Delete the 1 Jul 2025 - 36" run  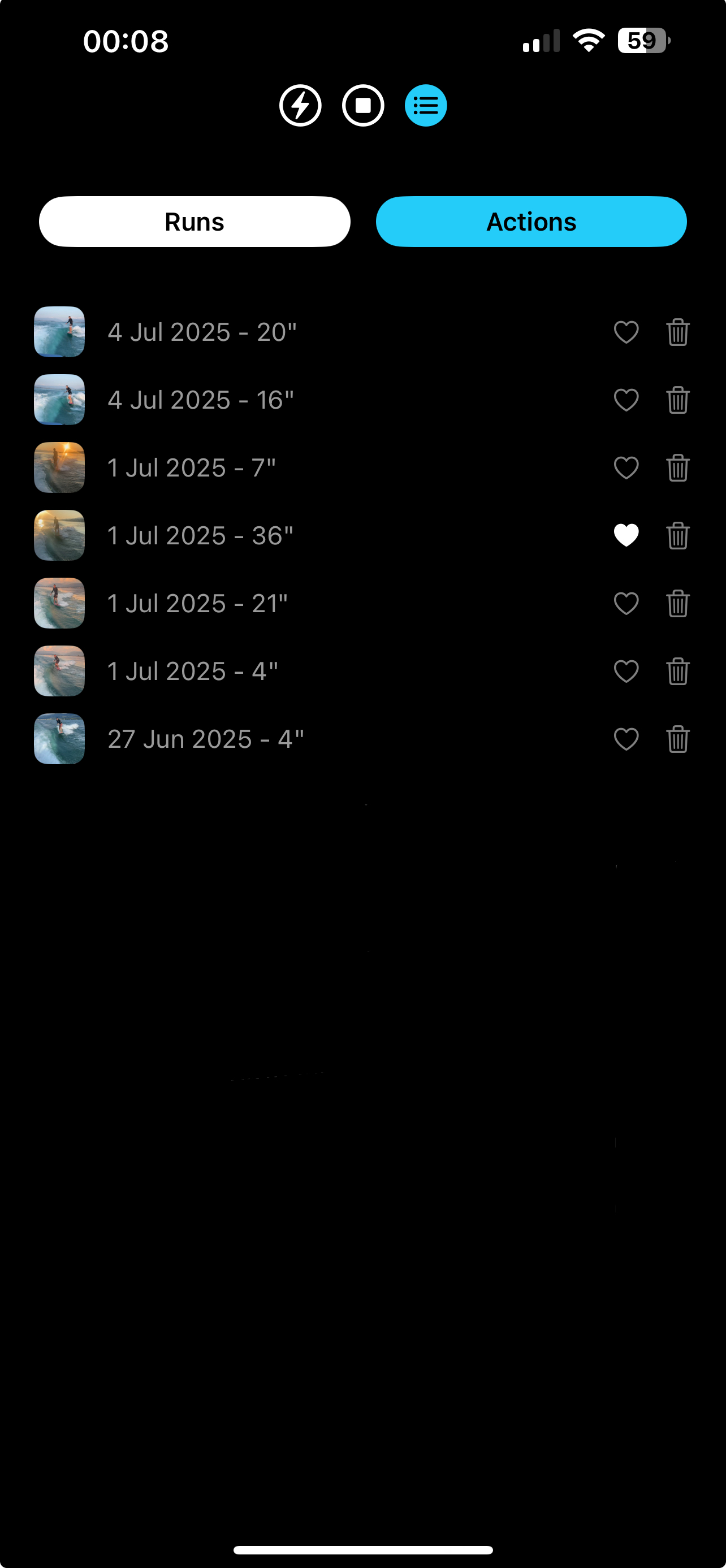tap(677, 535)
